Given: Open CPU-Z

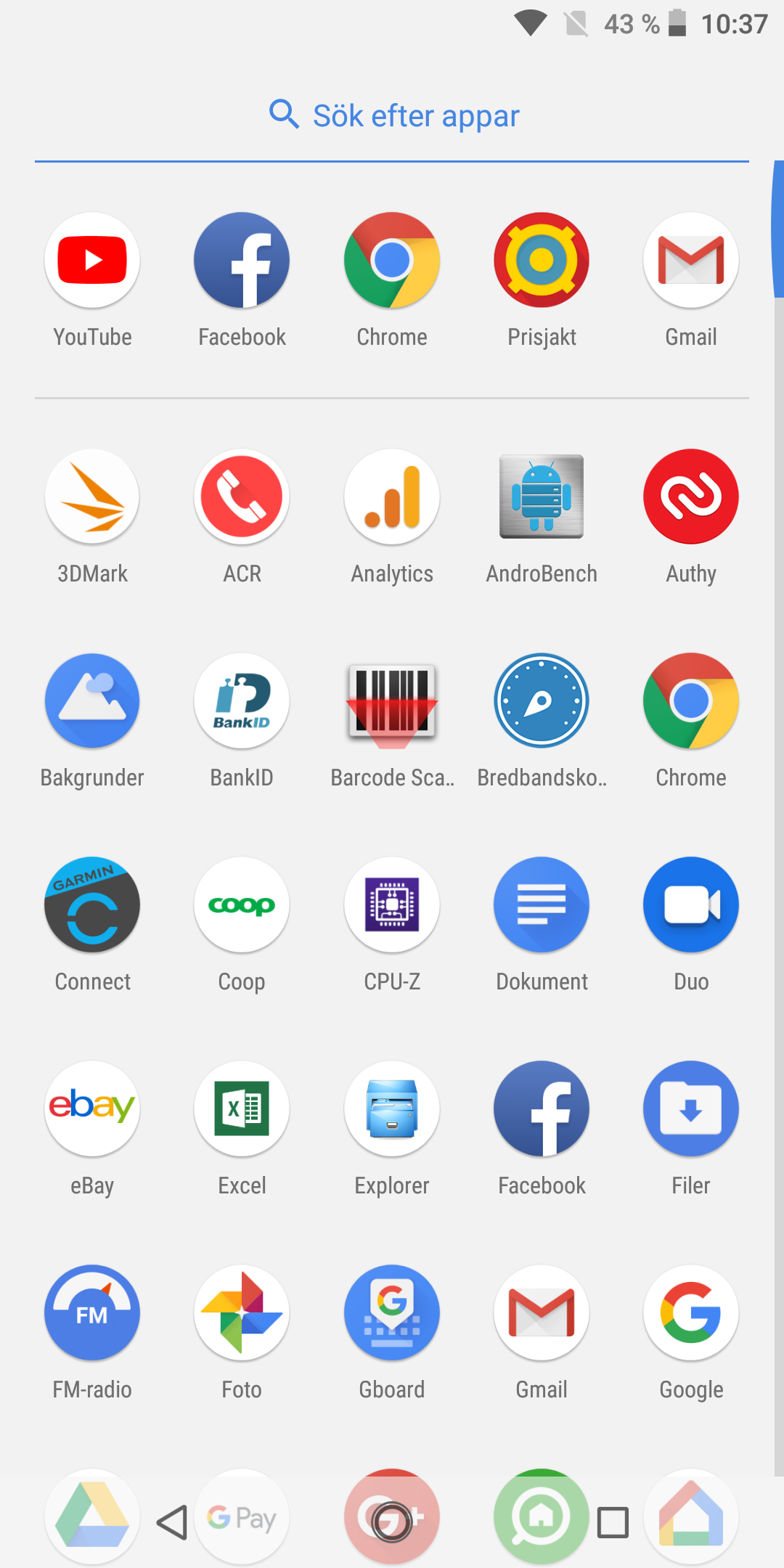Looking at the screenshot, I should click(x=392, y=905).
